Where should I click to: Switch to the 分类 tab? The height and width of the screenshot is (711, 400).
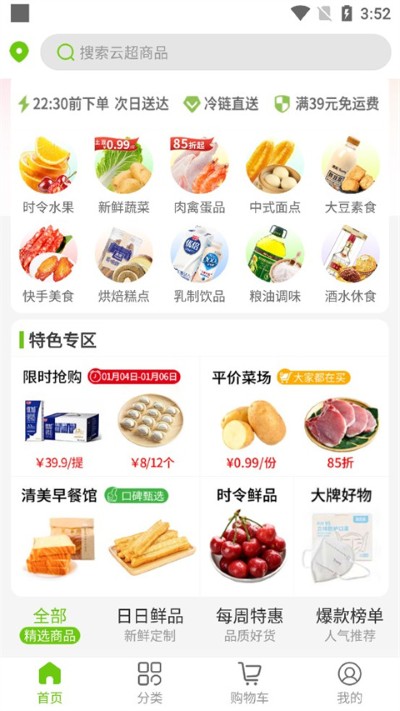click(150, 682)
